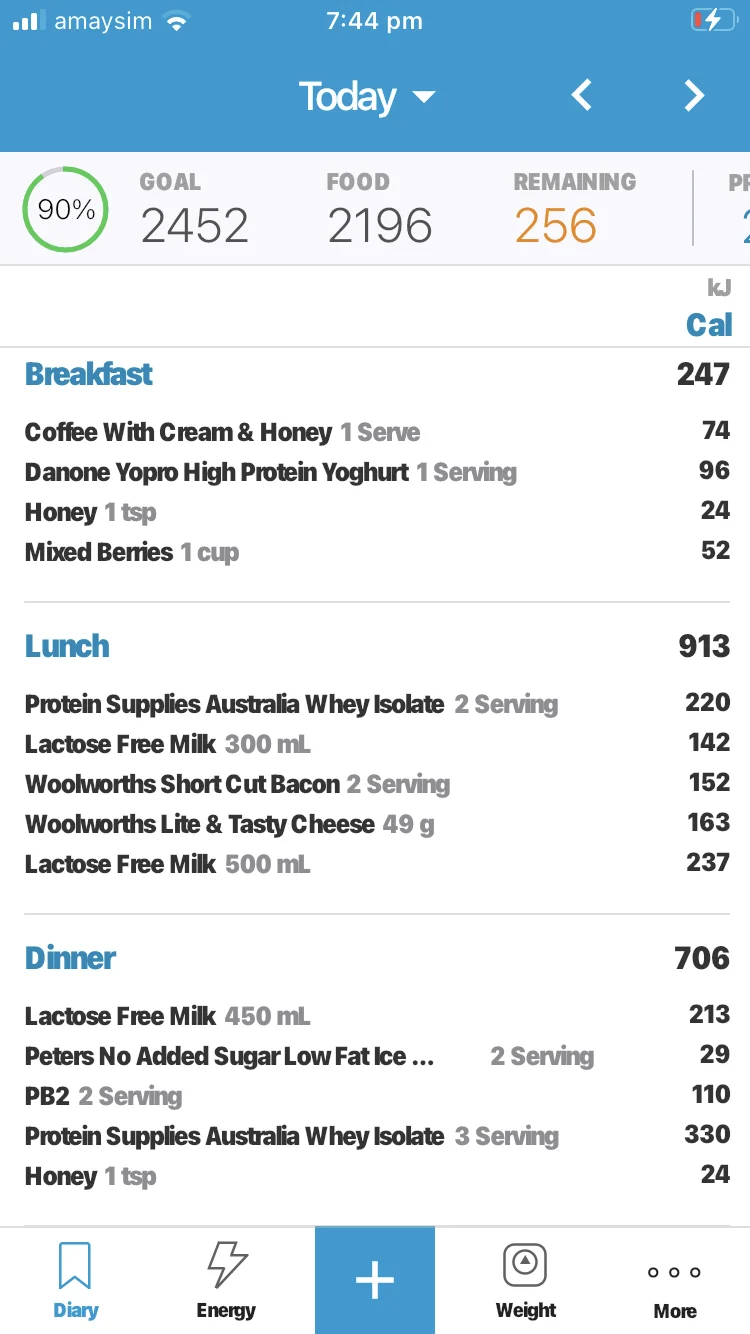This screenshot has height=1334, width=750.
Task: Go to the next day
Action: (x=694, y=96)
